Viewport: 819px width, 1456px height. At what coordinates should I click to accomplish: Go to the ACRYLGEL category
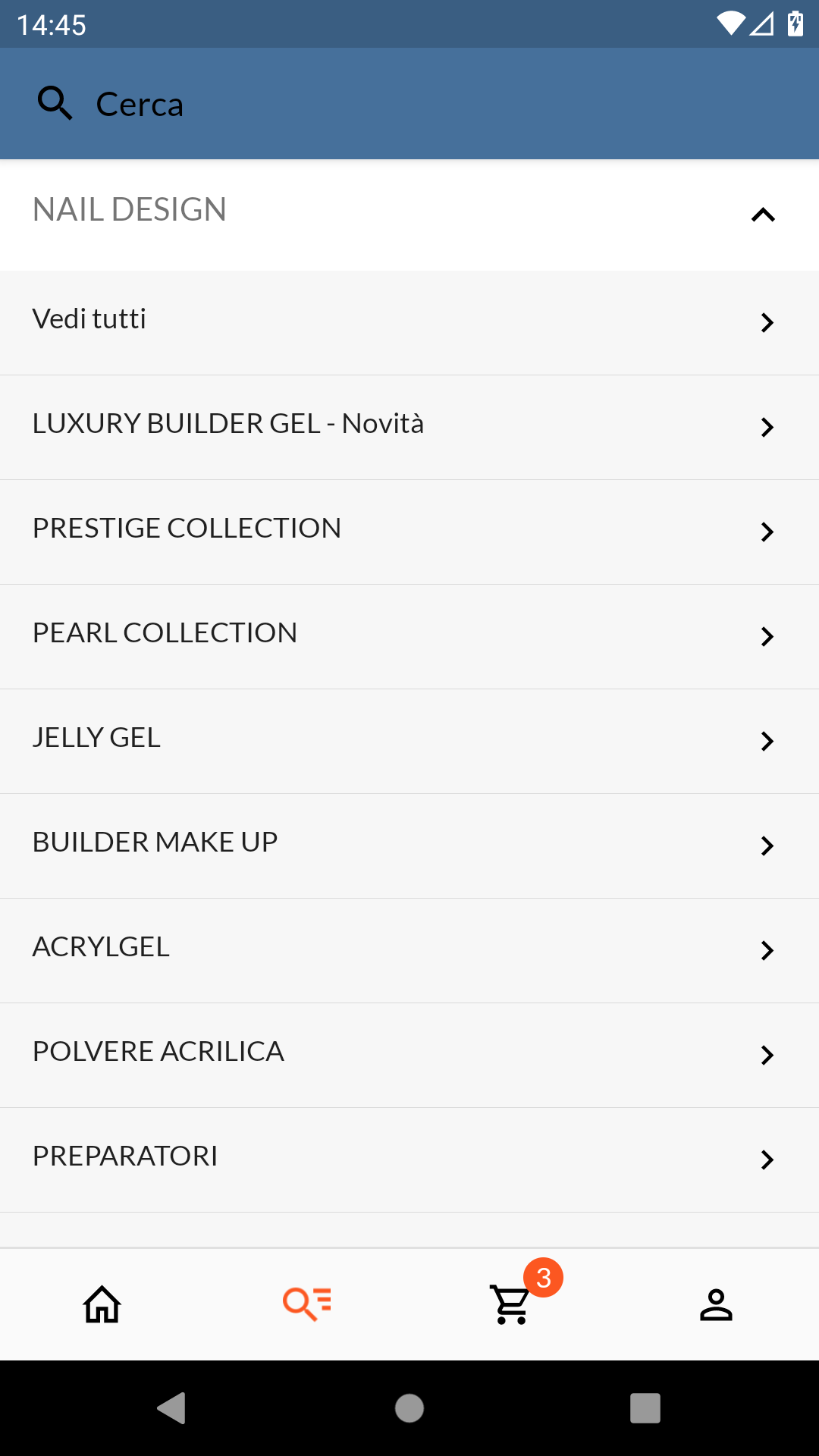[409, 949]
